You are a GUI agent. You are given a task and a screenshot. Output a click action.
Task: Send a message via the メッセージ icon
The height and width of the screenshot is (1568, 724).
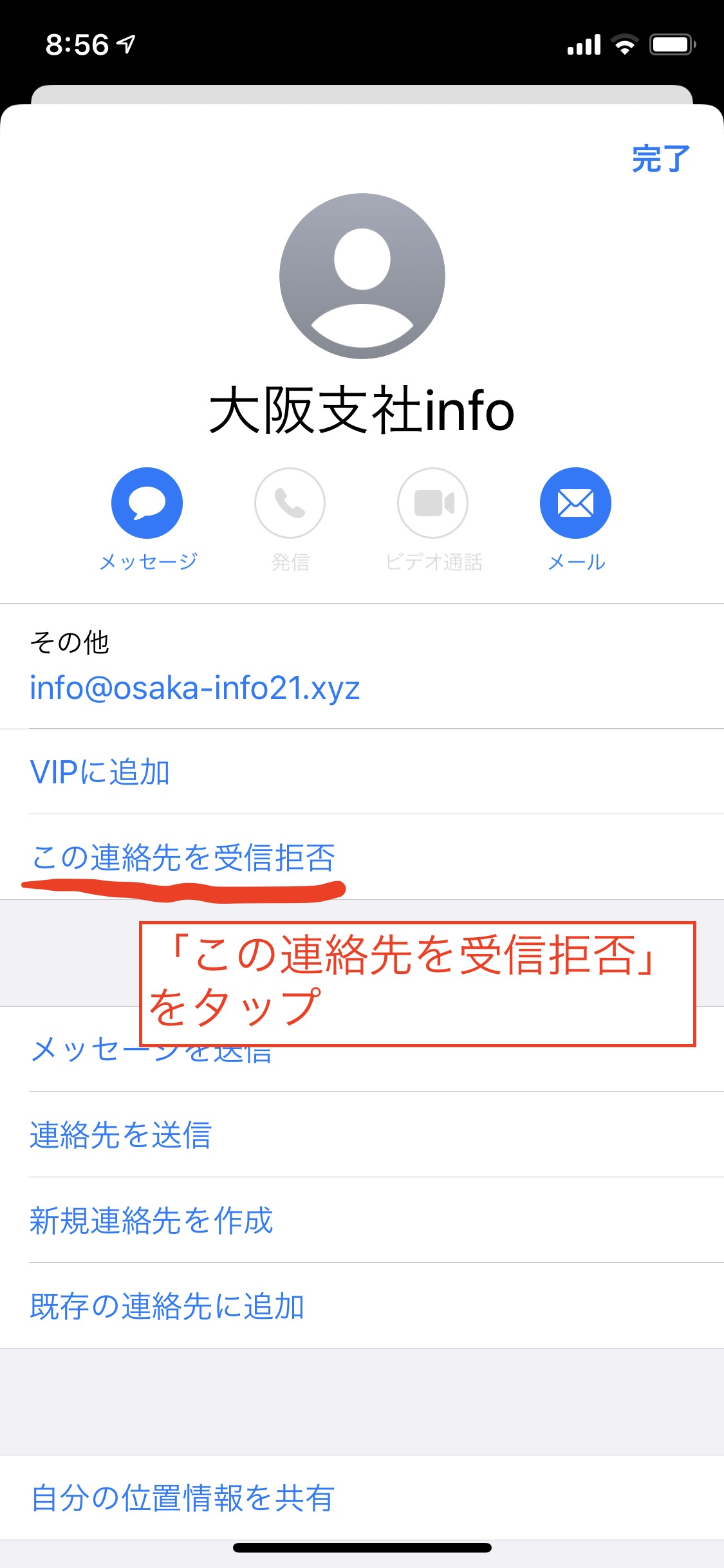[x=147, y=503]
